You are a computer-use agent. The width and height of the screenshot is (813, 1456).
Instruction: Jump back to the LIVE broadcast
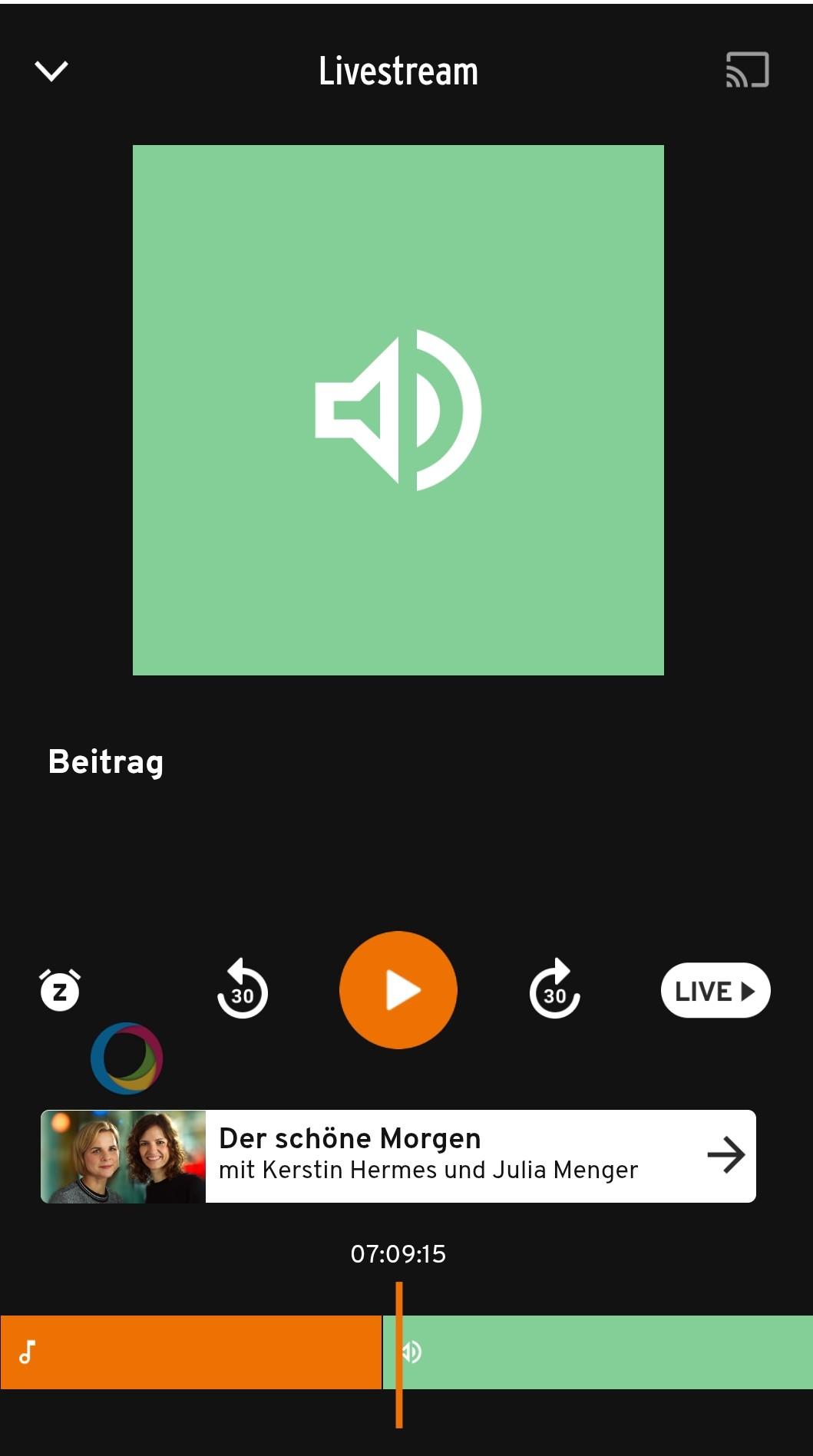pos(715,990)
